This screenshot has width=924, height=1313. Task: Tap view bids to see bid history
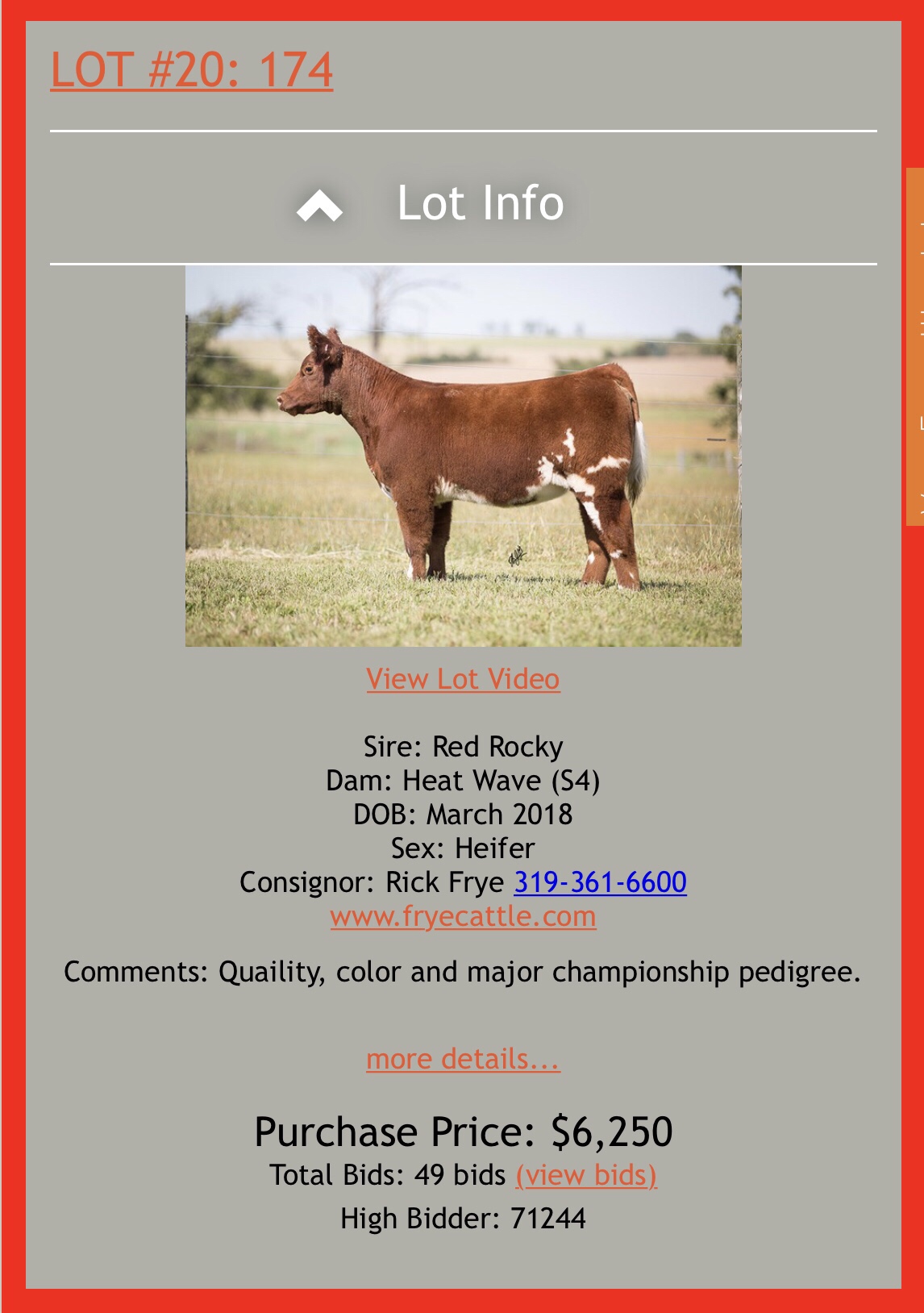[x=586, y=1175]
